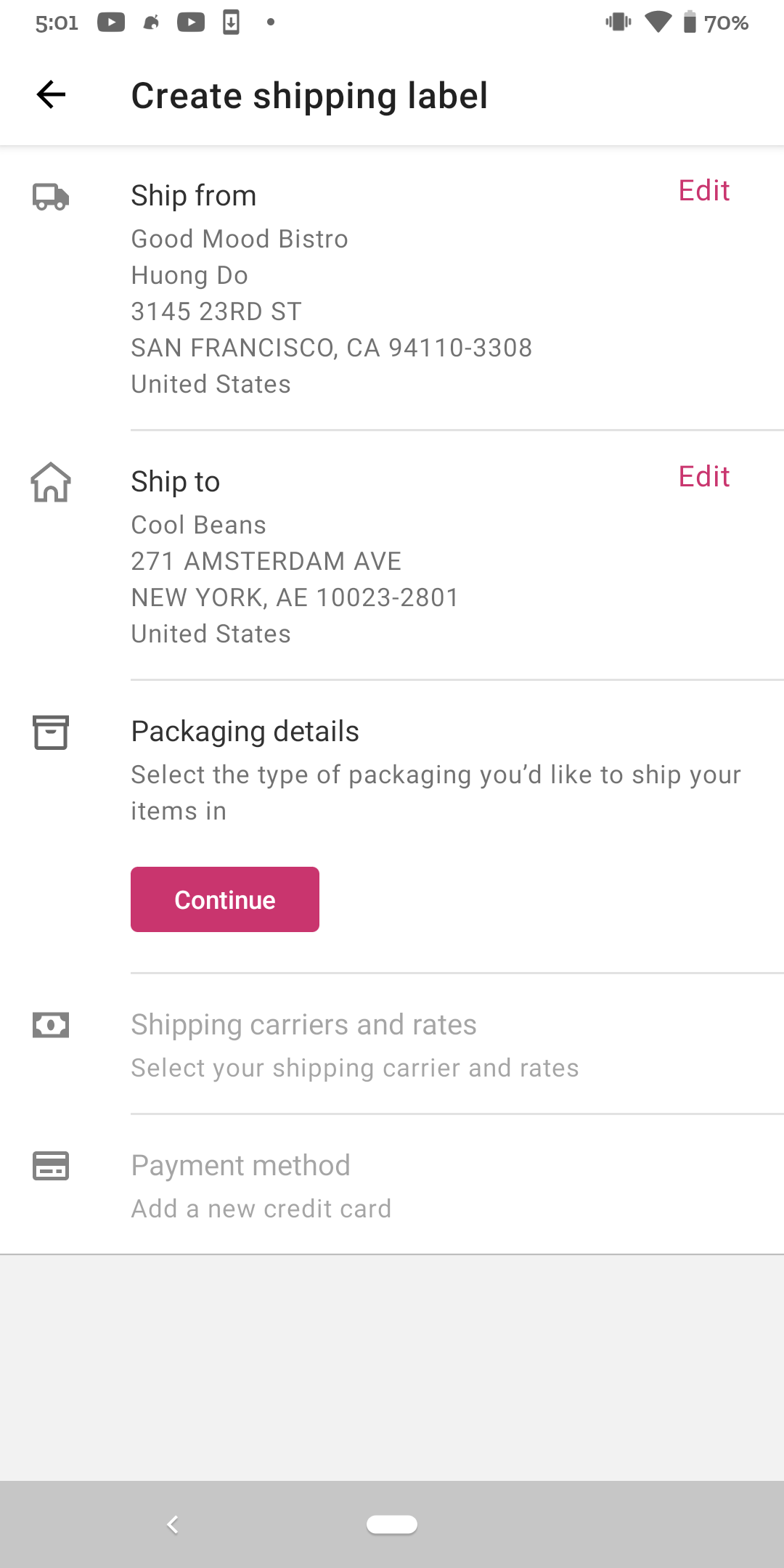784x1568 pixels.
Task: Select the package icon for Packaging details
Action: point(50,733)
